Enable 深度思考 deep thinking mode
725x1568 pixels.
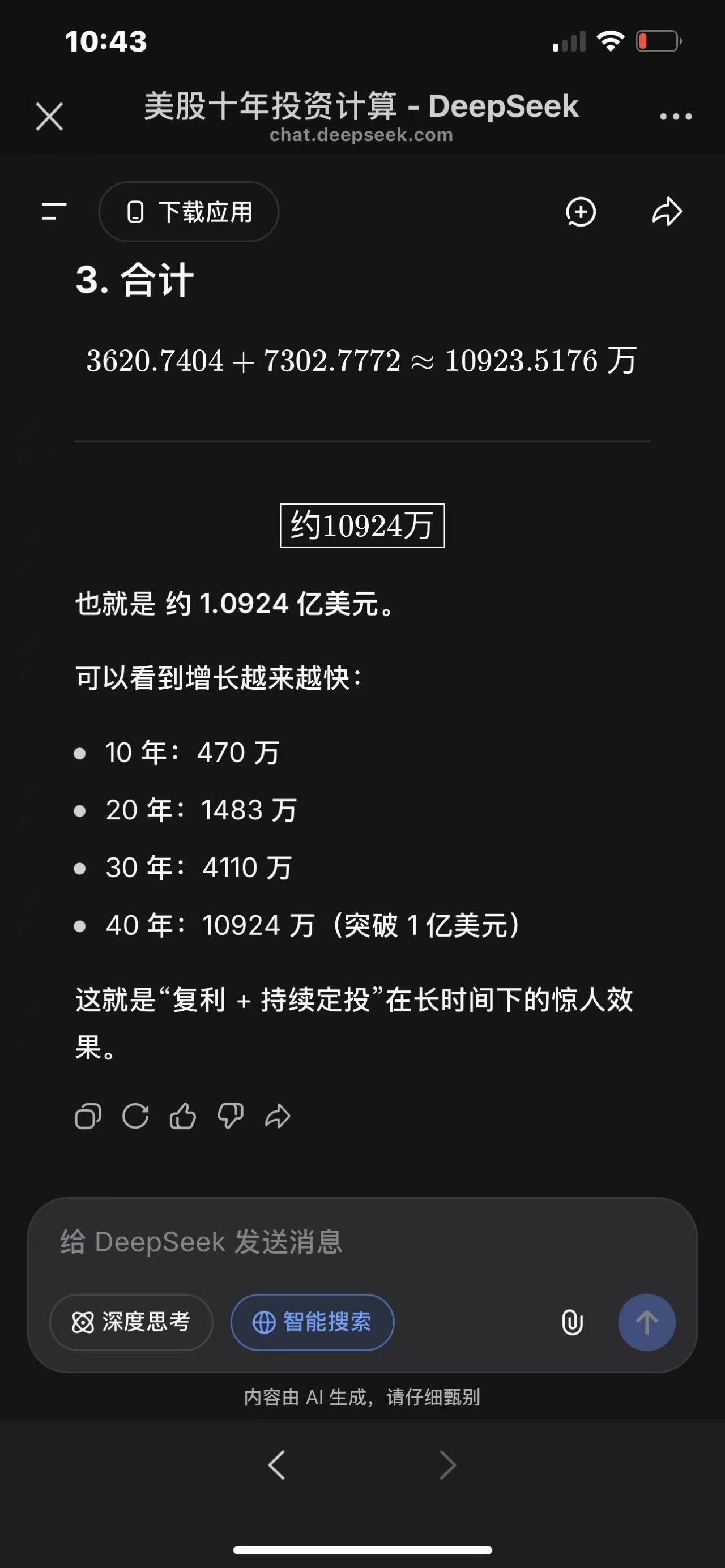coord(131,1322)
